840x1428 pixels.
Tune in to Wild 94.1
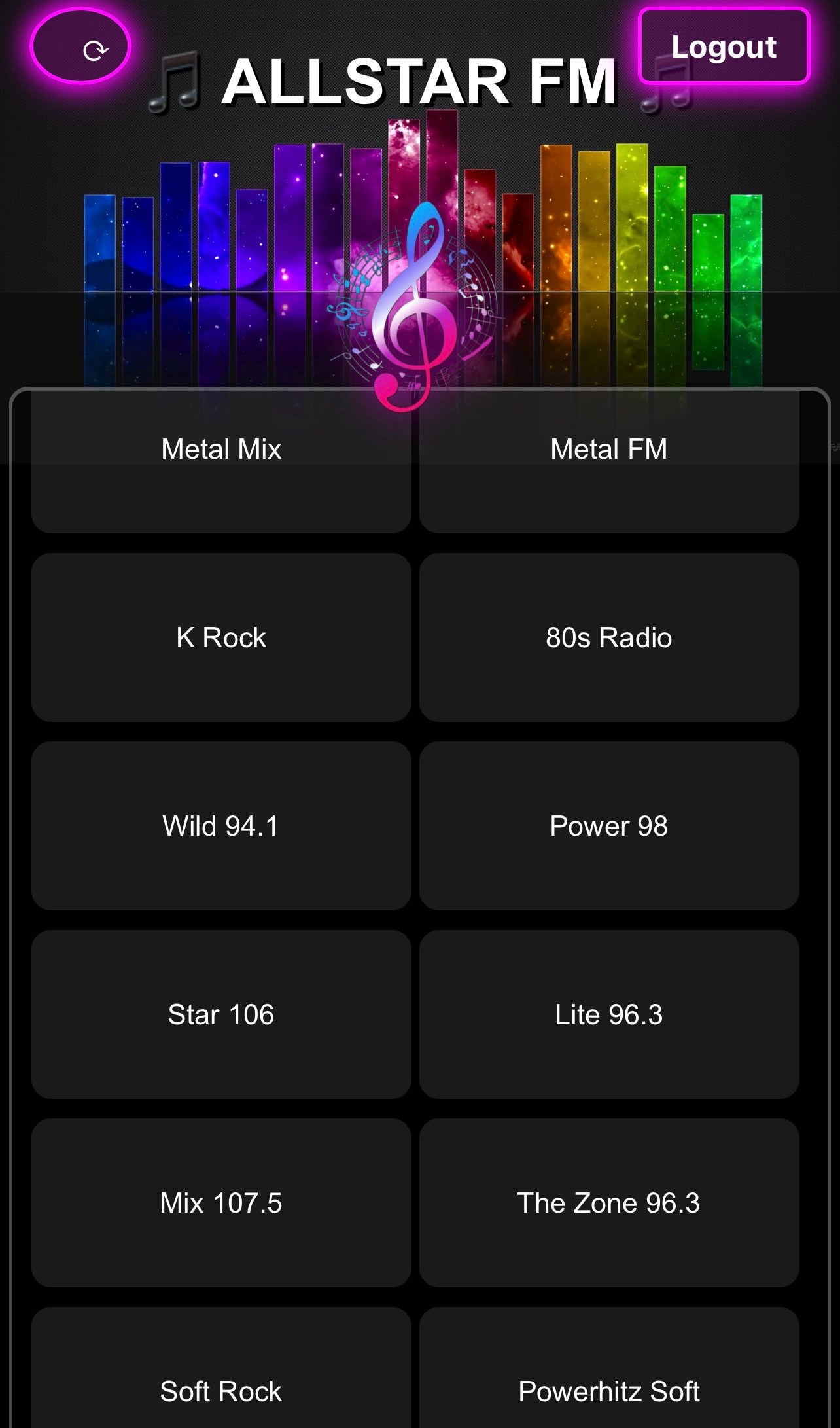[221, 826]
